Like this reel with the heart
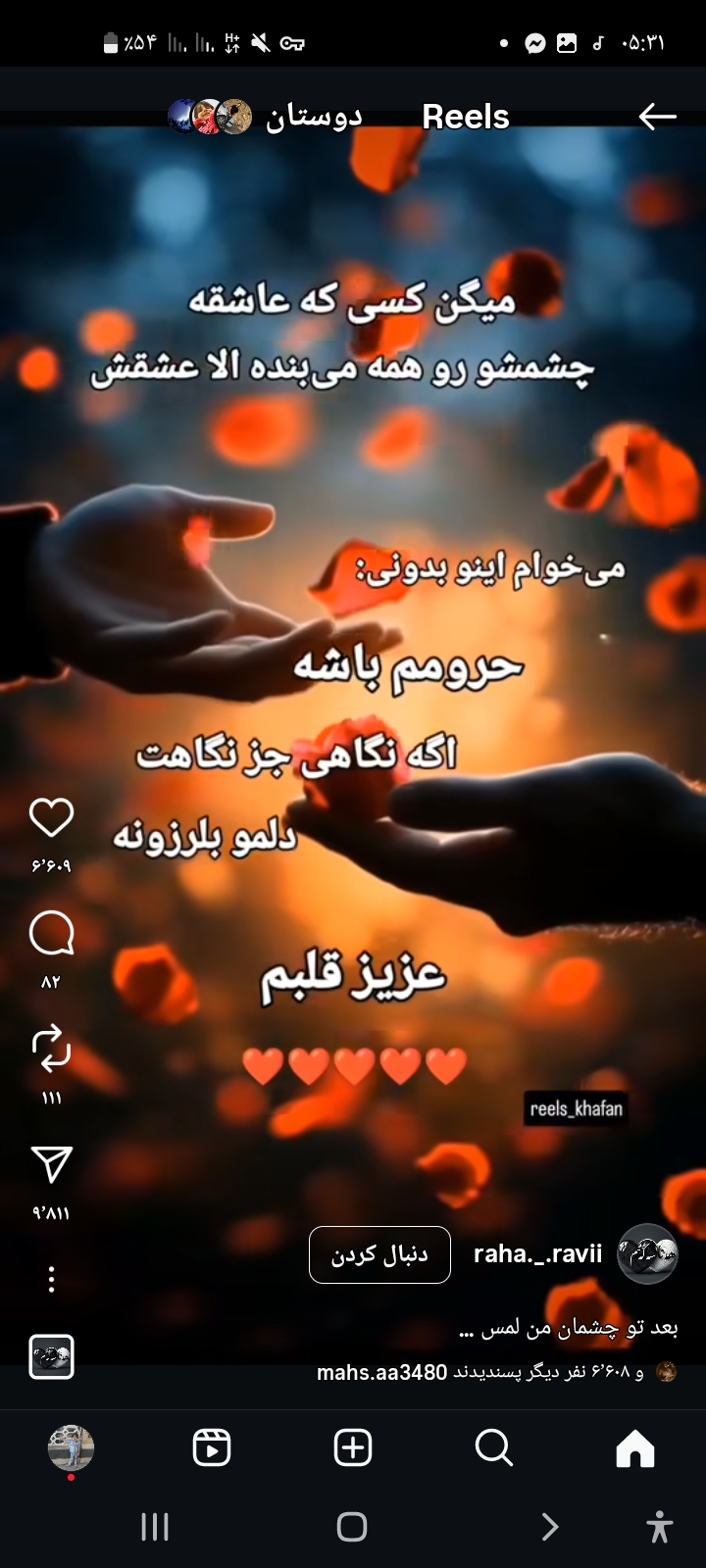 [51, 817]
